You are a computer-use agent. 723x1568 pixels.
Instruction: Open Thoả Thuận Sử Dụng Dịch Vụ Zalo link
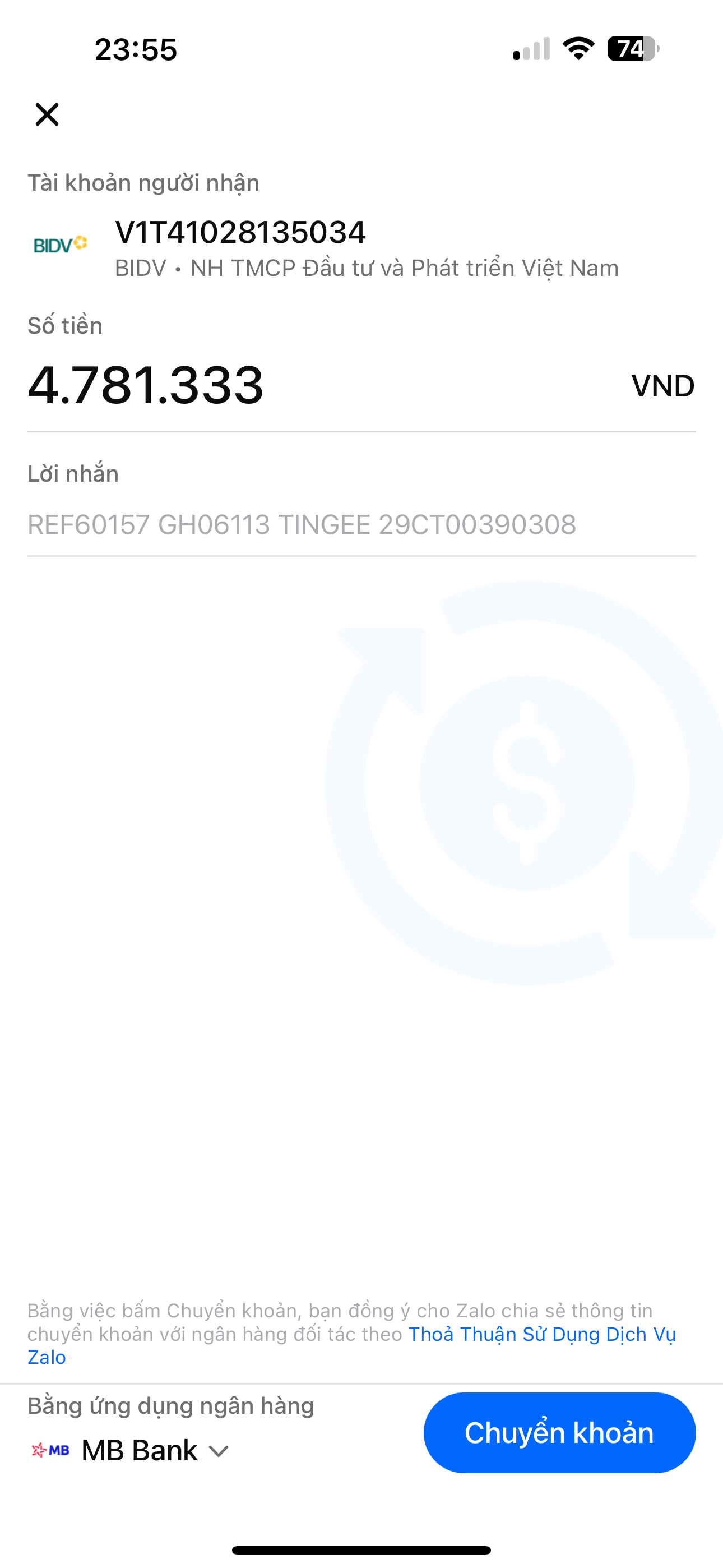pyautogui.click(x=541, y=1334)
